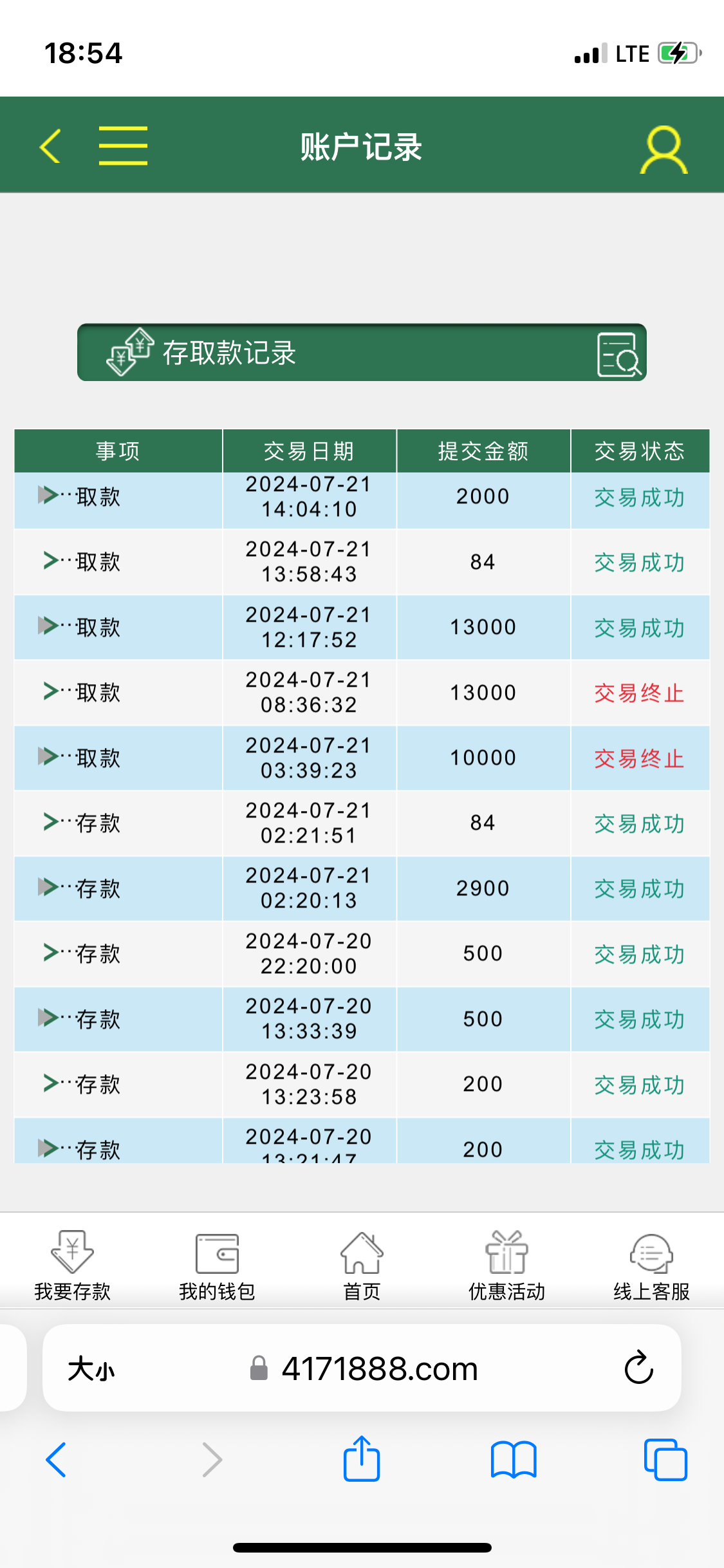Open the hamburger drawer menu
724x1568 pixels.
[x=123, y=146]
